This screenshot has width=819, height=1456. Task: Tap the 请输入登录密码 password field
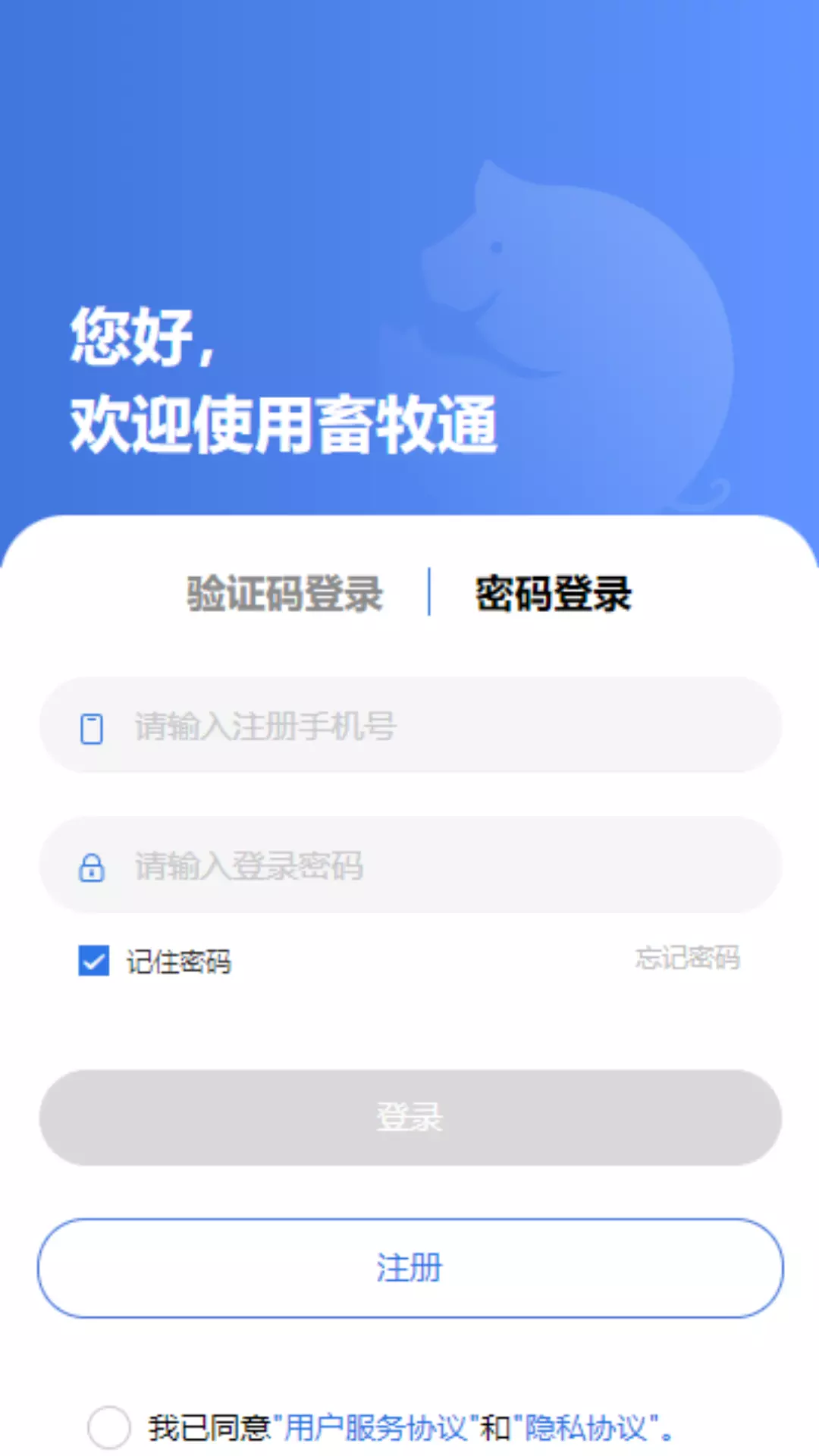tap(410, 865)
